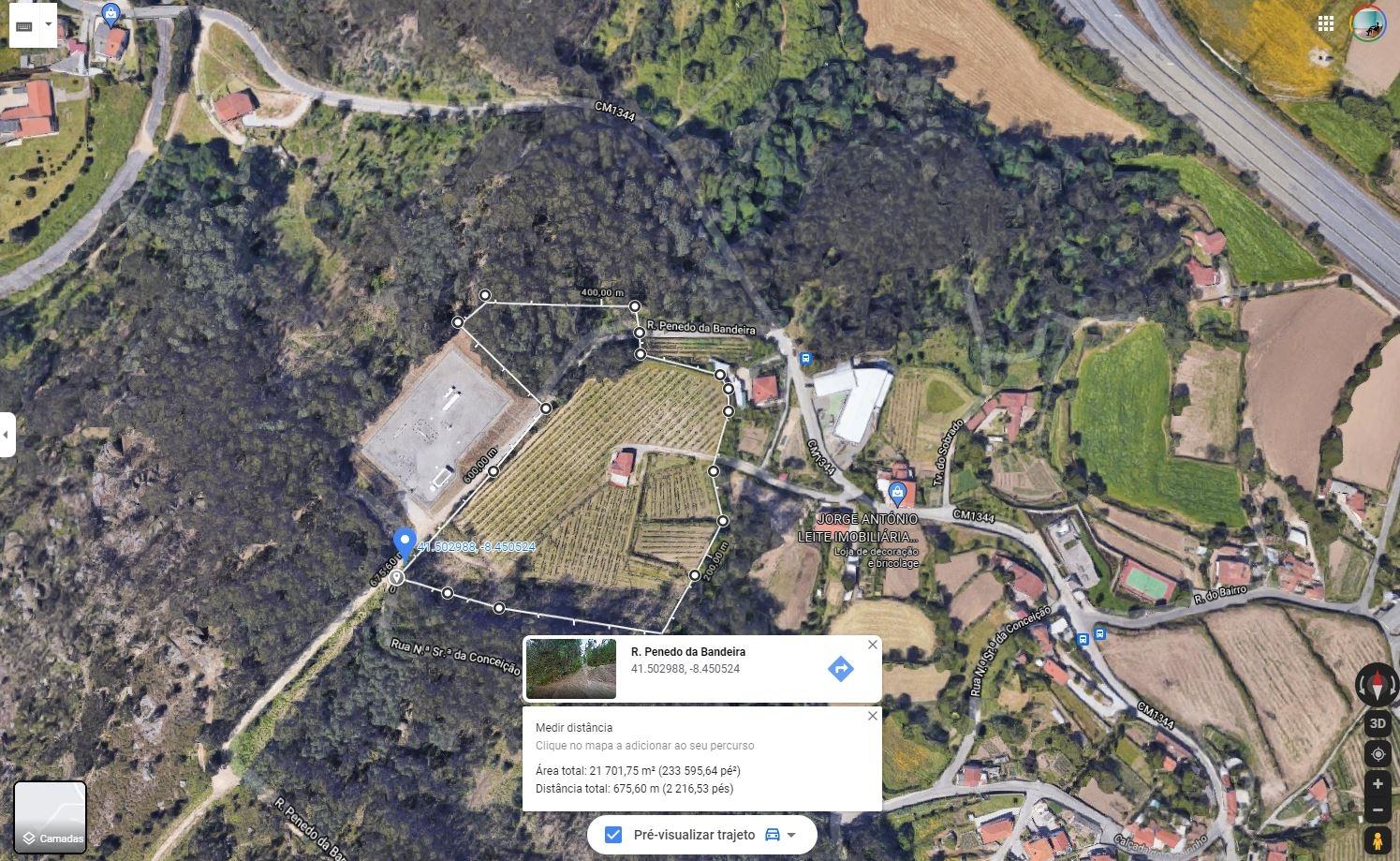This screenshot has width=1400, height=861.
Task: Zoom in on the map
Action: (1378, 784)
